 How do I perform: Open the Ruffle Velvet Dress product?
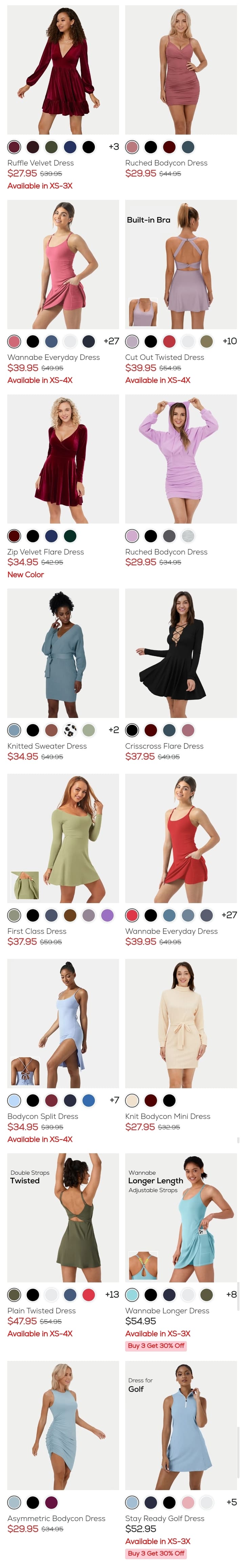click(x=63, y=70)
